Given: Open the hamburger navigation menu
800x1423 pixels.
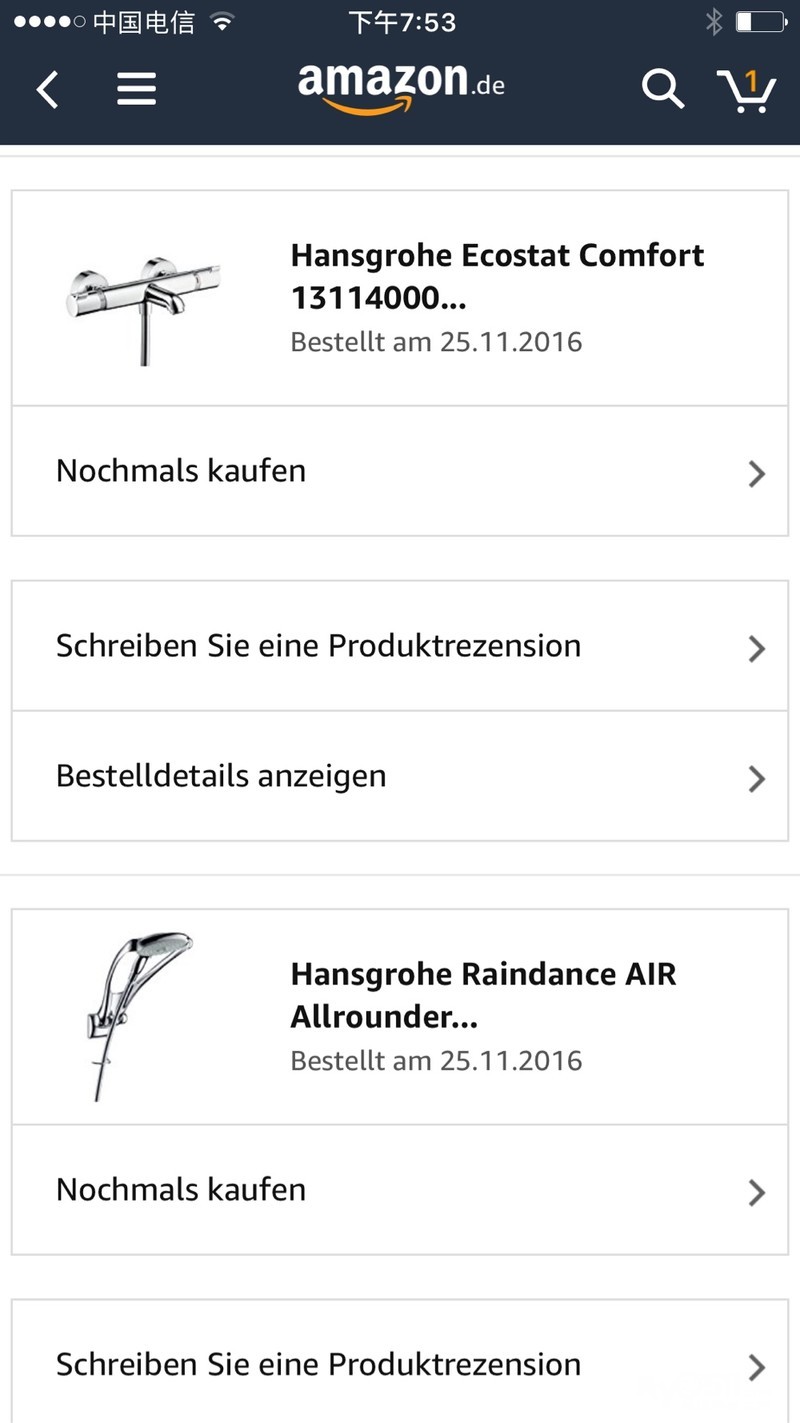Looking at the screenshot, I should point(136,90).
